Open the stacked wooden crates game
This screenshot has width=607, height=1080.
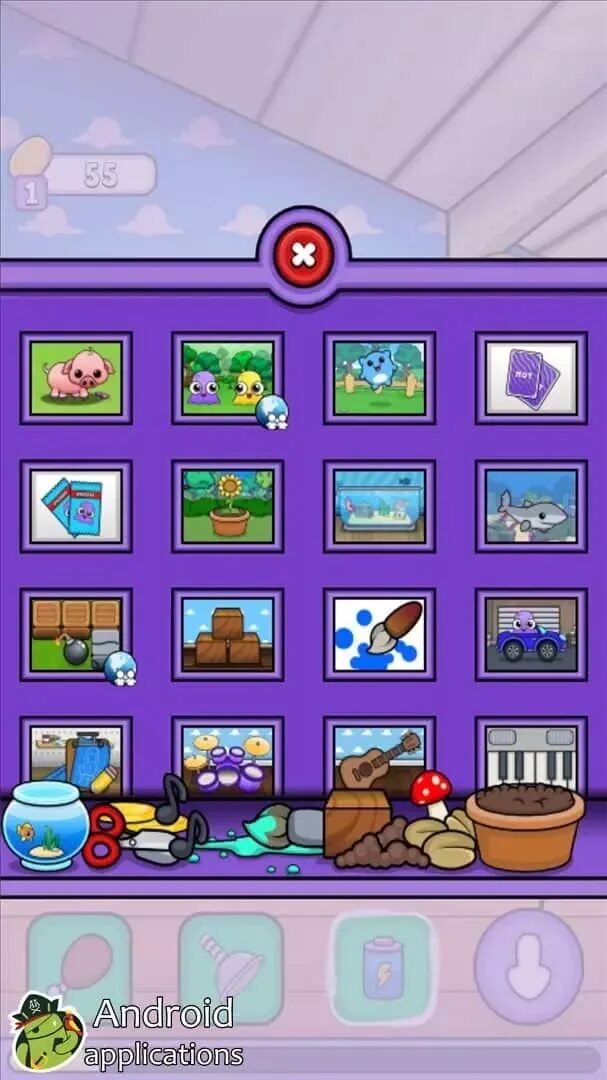(228, 634)
